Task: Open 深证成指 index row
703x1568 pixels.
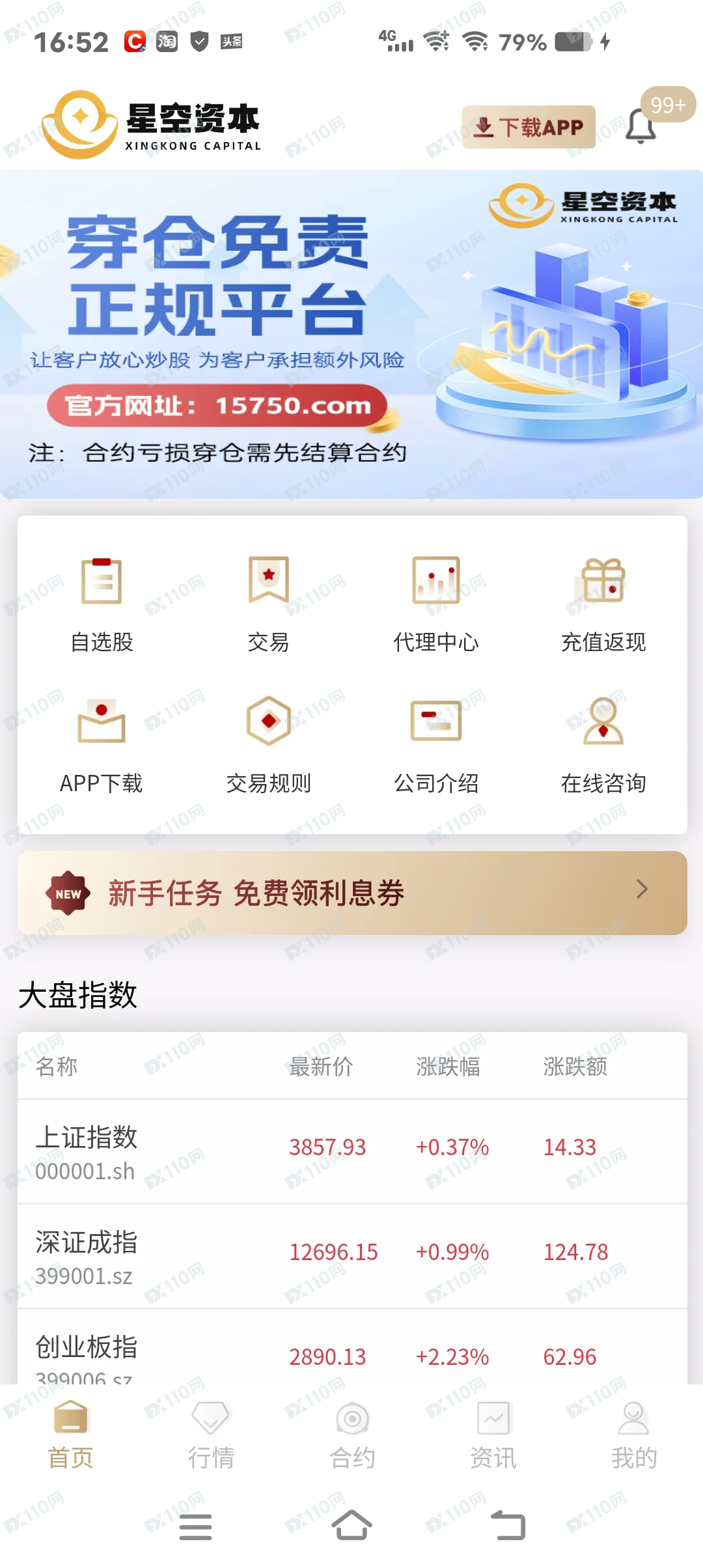Action: (351, 1256)
